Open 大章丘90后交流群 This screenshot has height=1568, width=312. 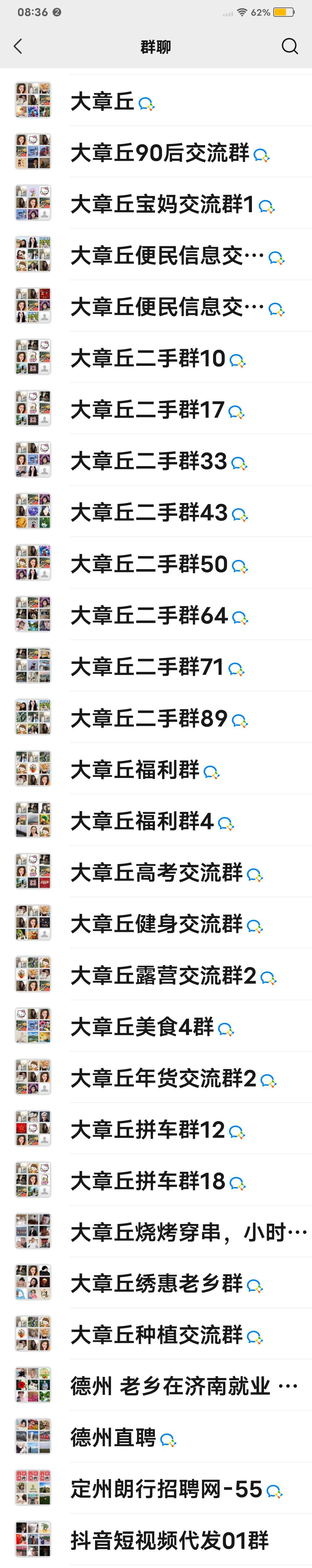(160, 153)
